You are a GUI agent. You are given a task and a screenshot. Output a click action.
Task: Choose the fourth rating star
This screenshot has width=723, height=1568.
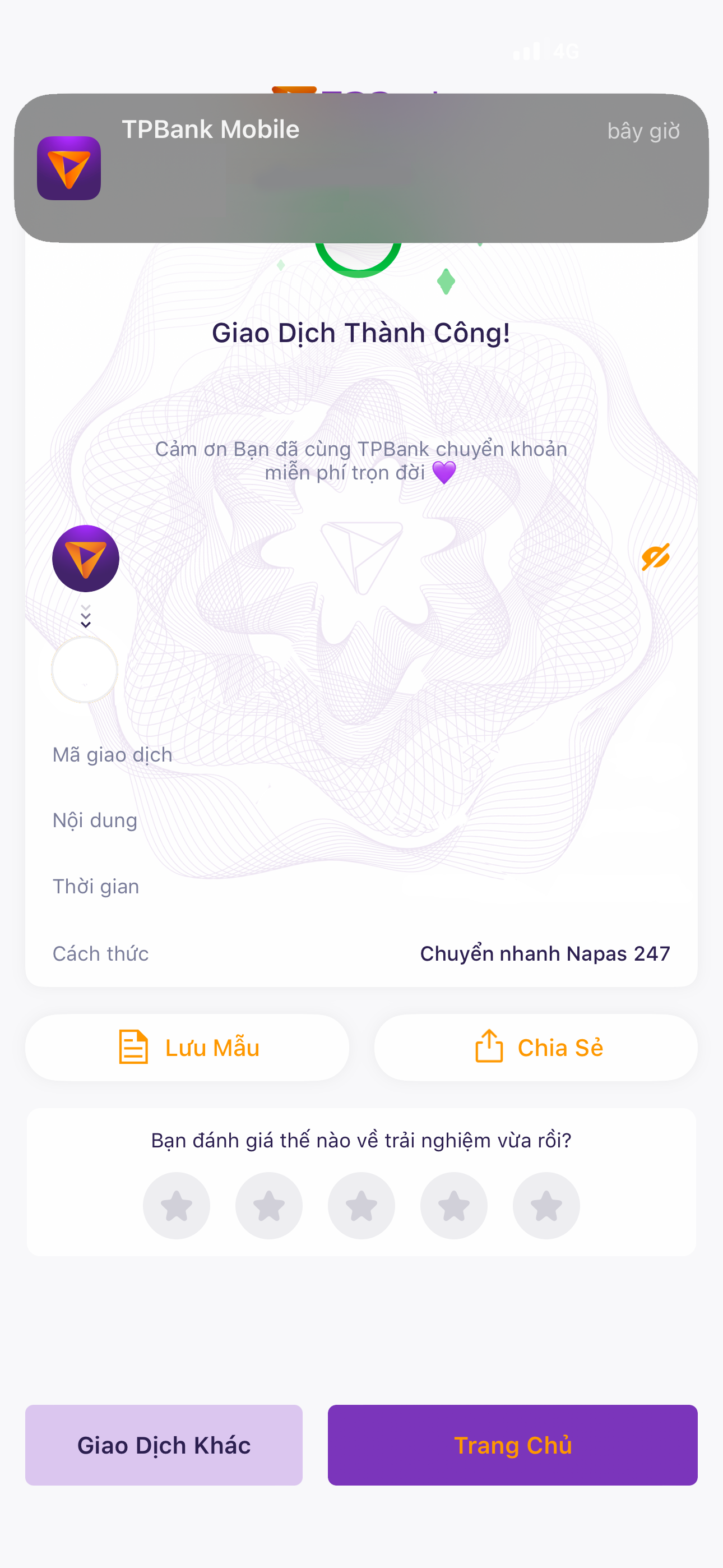pyautogui.click(x=454, y=1205)
